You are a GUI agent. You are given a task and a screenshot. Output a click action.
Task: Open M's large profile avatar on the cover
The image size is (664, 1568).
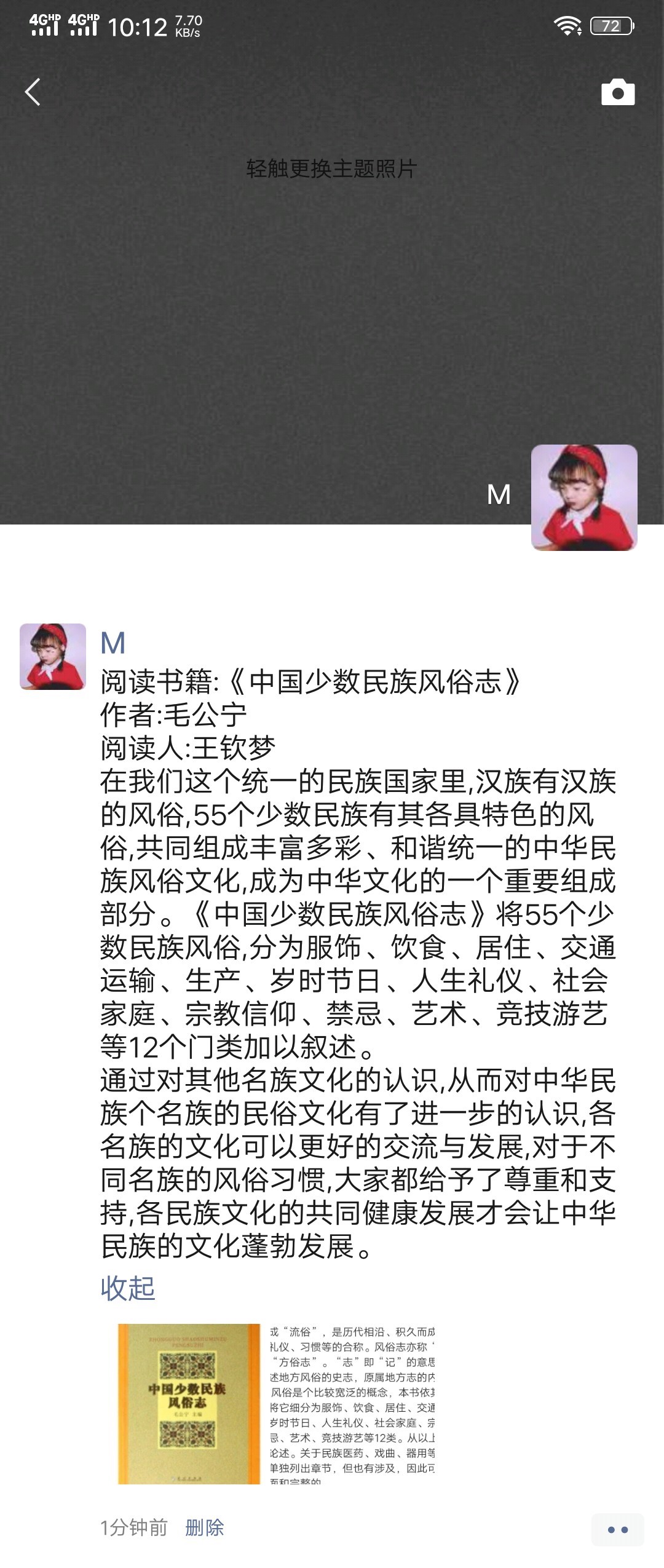coord(583,497)
